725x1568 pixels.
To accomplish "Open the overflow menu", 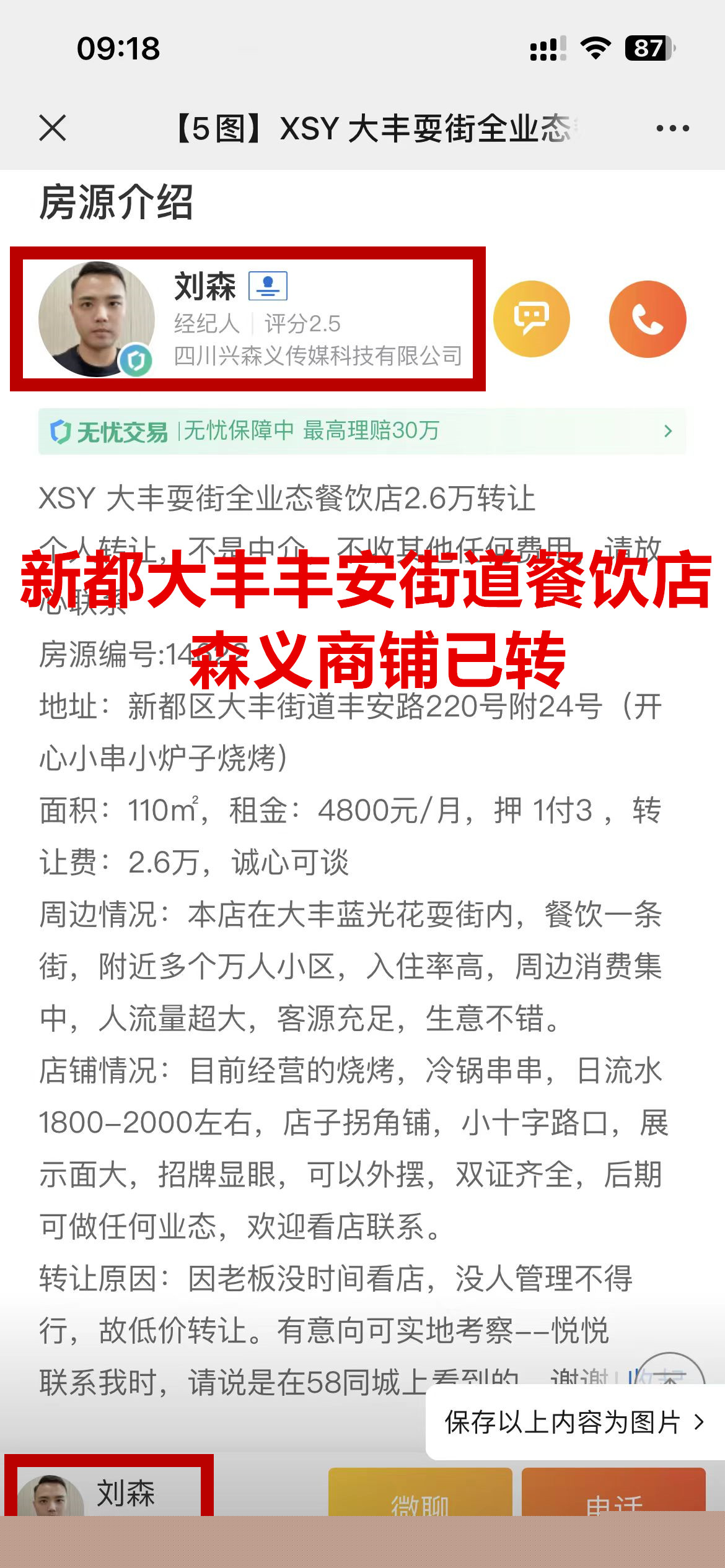I will (672, 128).
